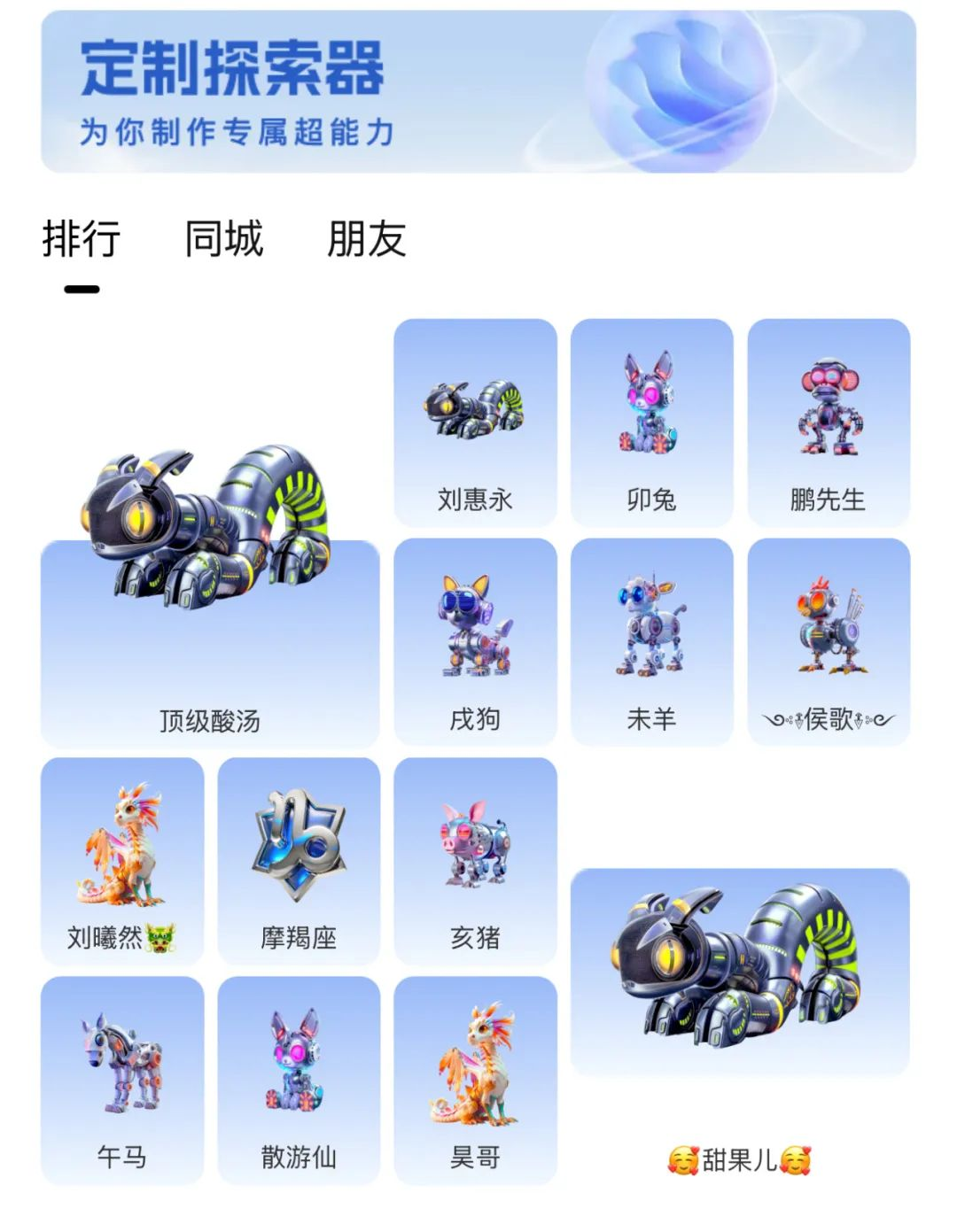View the 亥猪 pig card

pyautogui.click(x=475, y=860)
